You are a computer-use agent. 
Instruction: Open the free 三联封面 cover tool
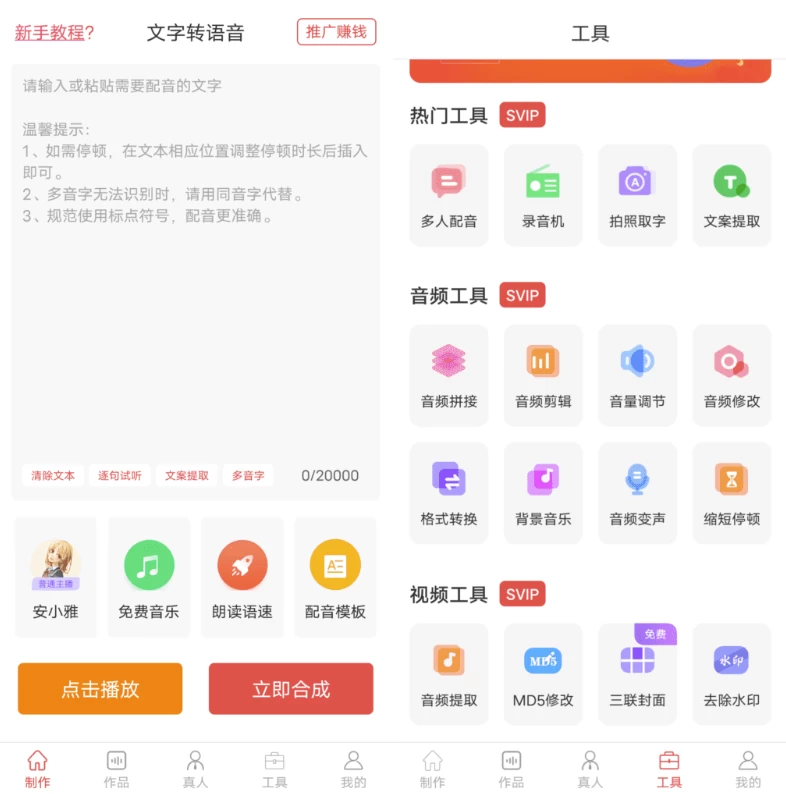tap(637, 673)
